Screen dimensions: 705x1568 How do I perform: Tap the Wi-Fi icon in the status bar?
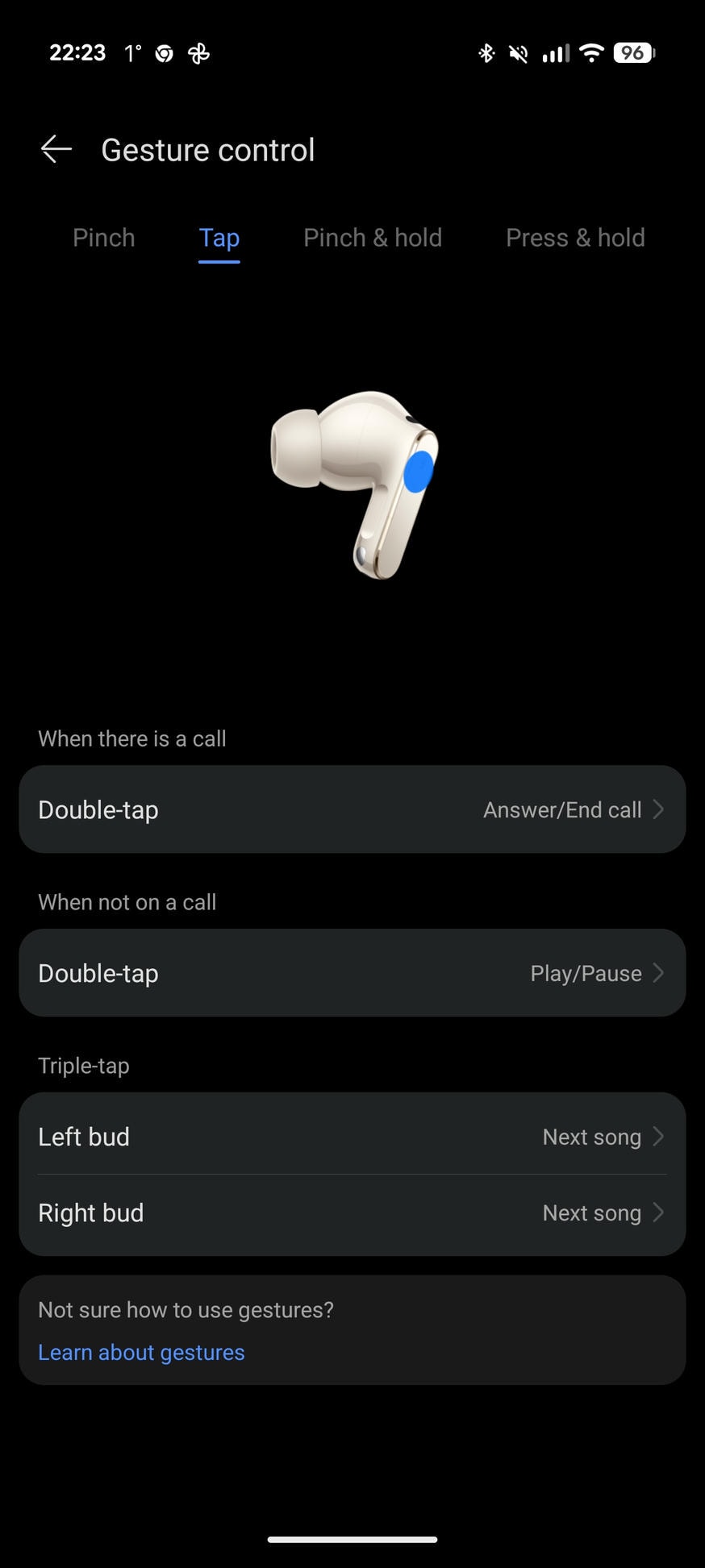tap(591, 52)
